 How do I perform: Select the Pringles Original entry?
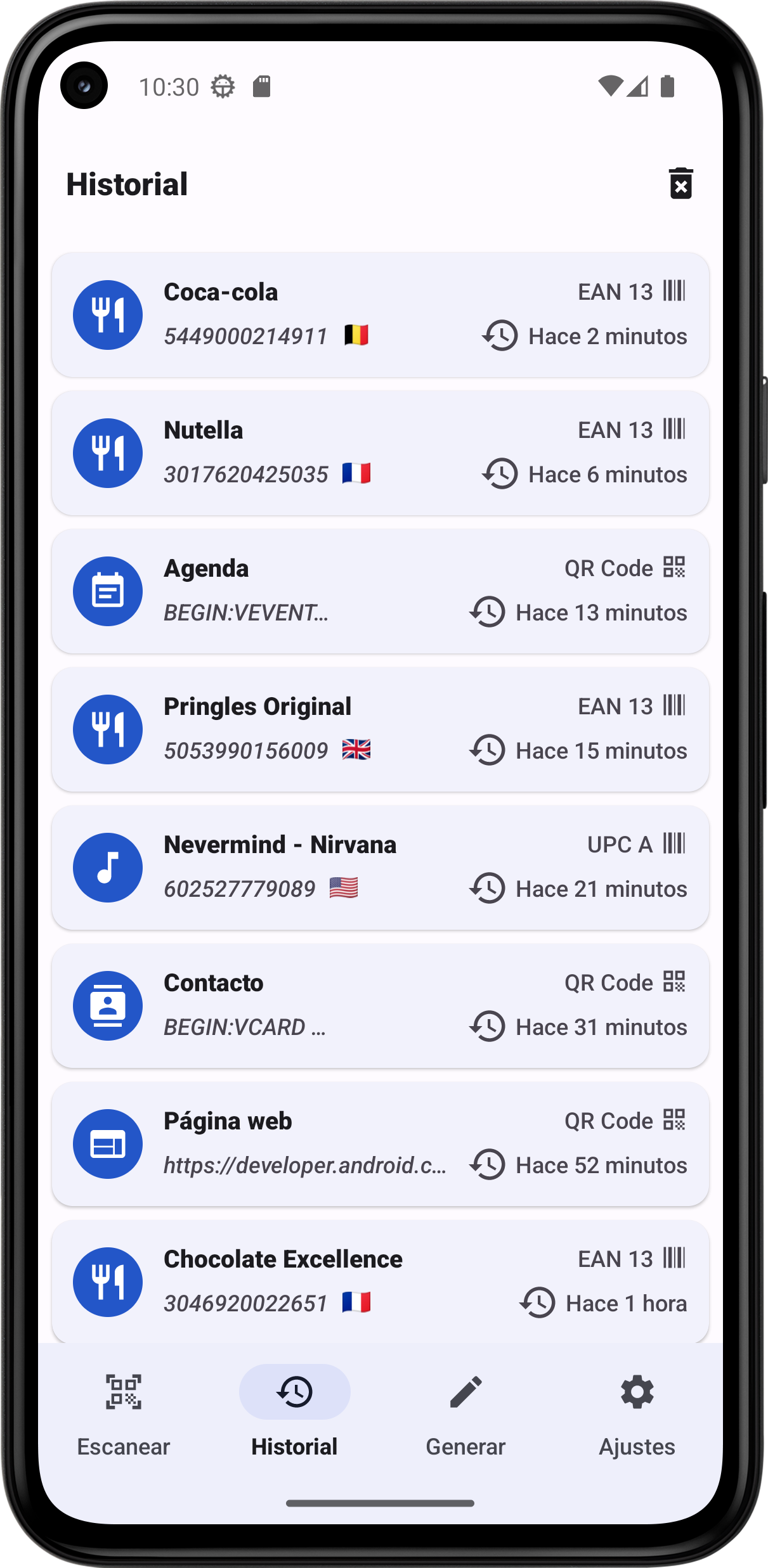(379, 729)
